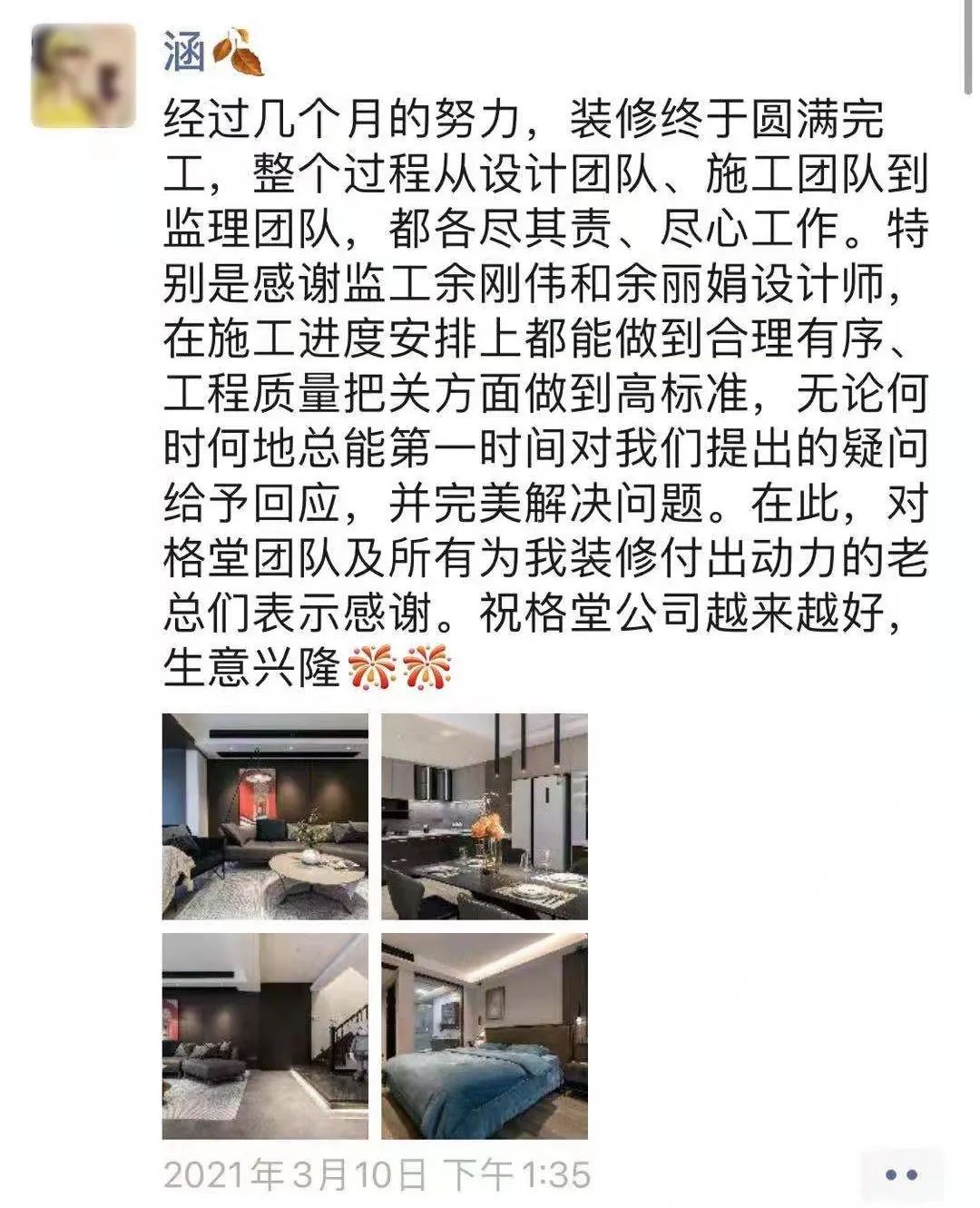Open the living room photo with red painting
This screenshot has width=980, height=1208.
(x=265, y=816)
